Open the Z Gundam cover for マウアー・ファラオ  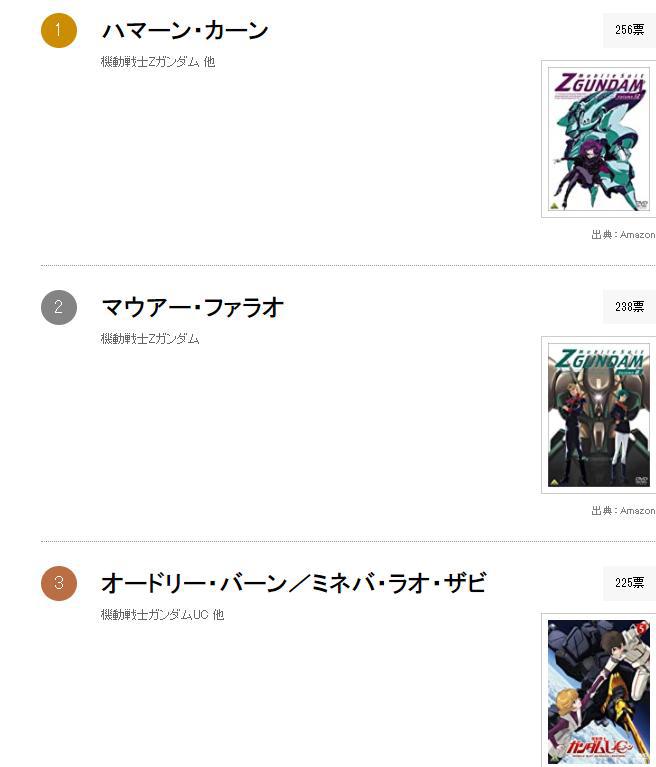point(598,415)
